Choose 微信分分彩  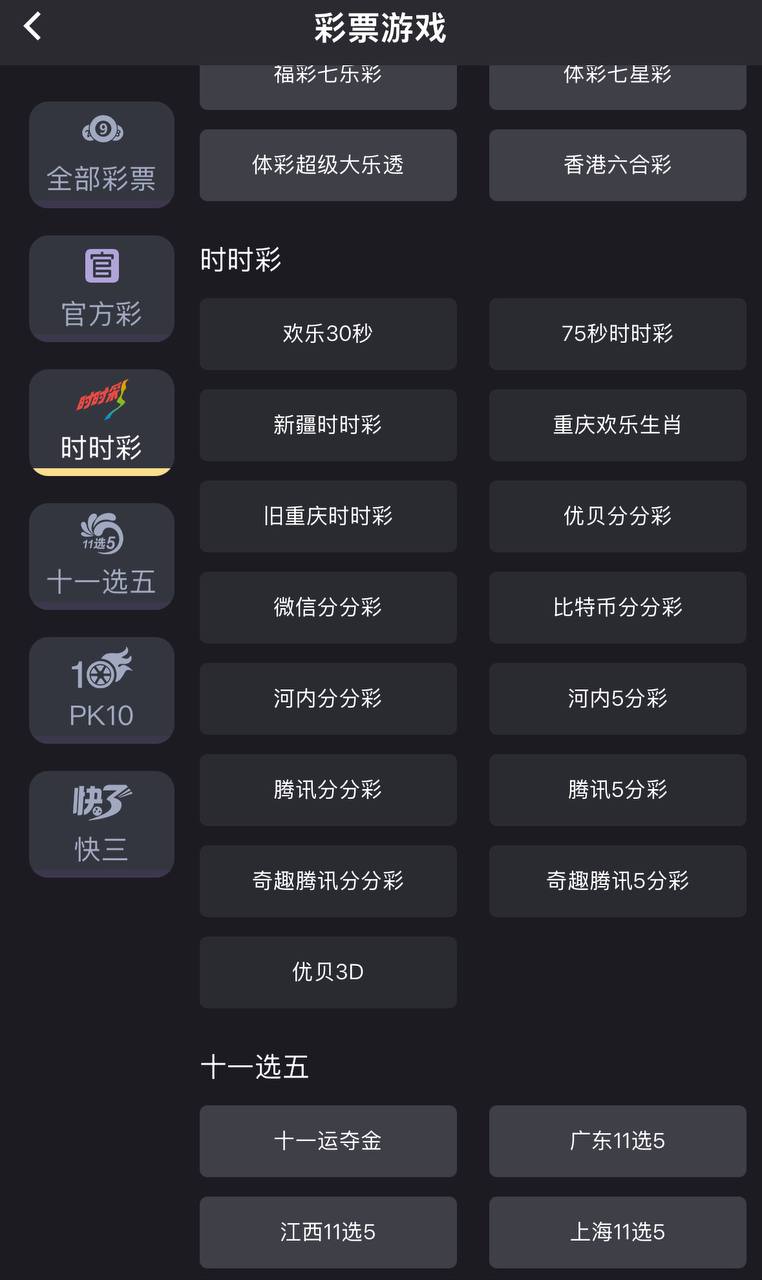coord(328,607)
